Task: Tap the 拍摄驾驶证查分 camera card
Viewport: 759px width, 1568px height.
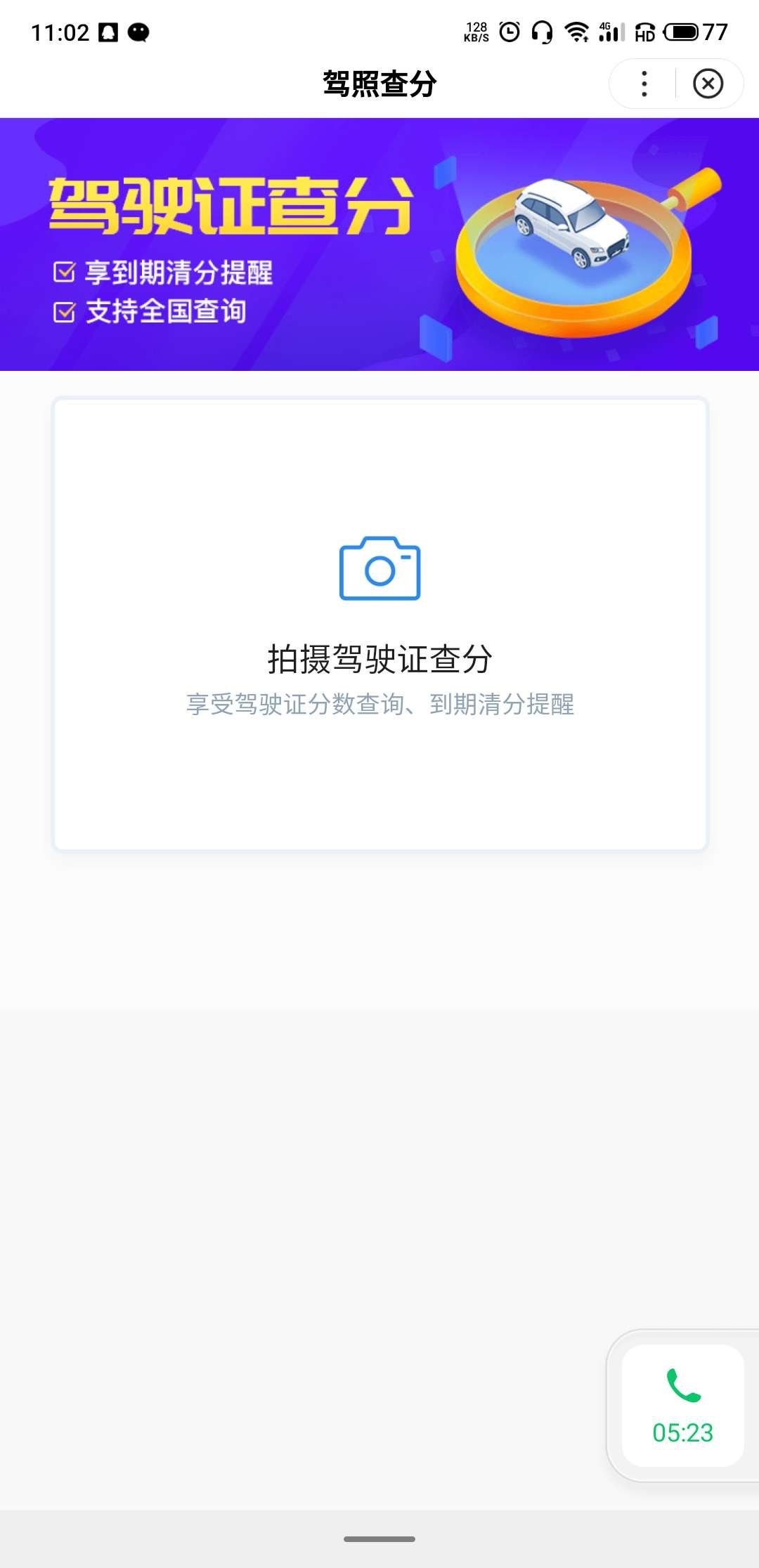Action: pos(379,624)
